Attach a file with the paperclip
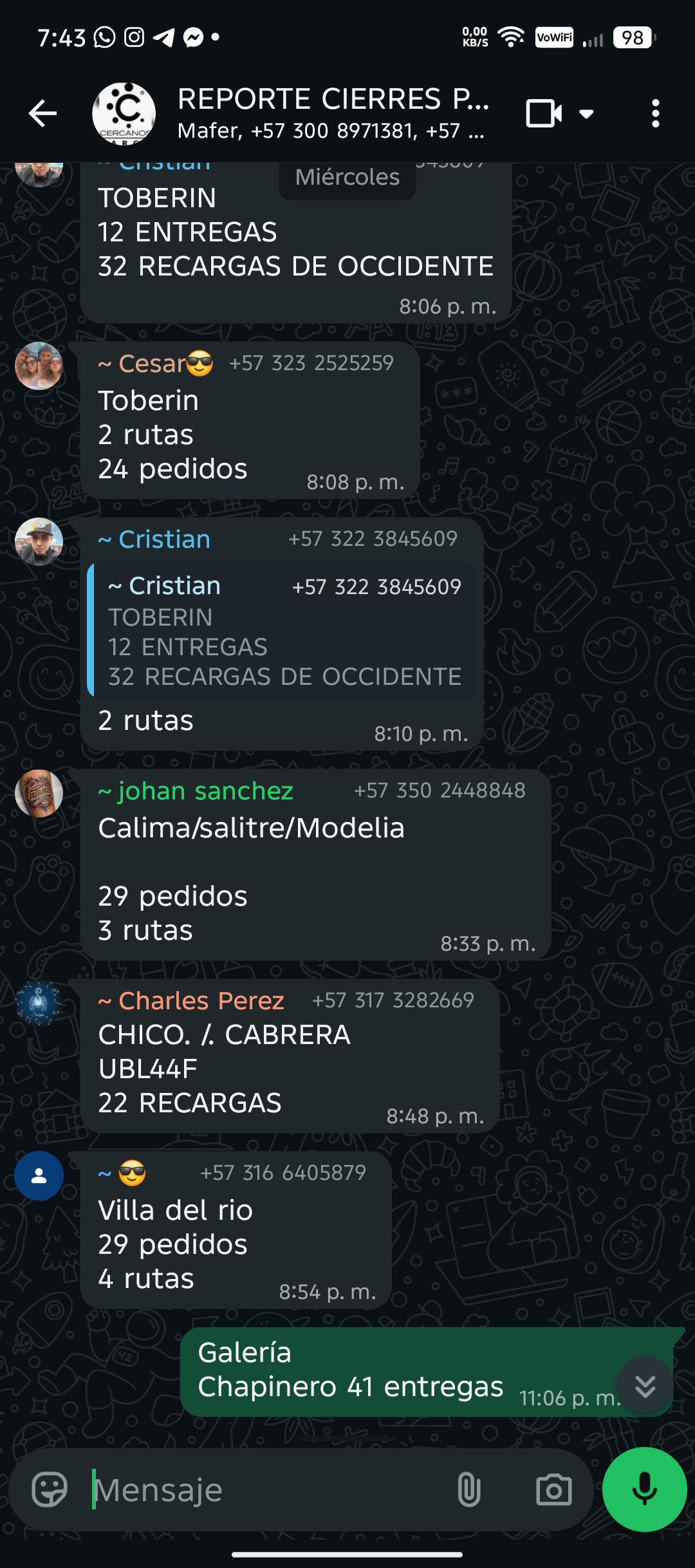 469,1489
